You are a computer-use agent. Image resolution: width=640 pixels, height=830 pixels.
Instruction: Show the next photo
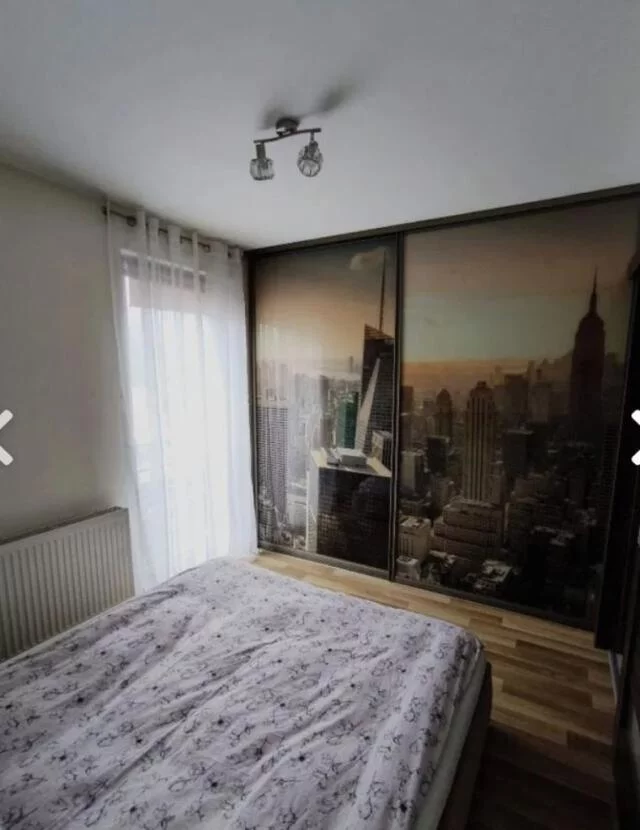click(634, 437)
